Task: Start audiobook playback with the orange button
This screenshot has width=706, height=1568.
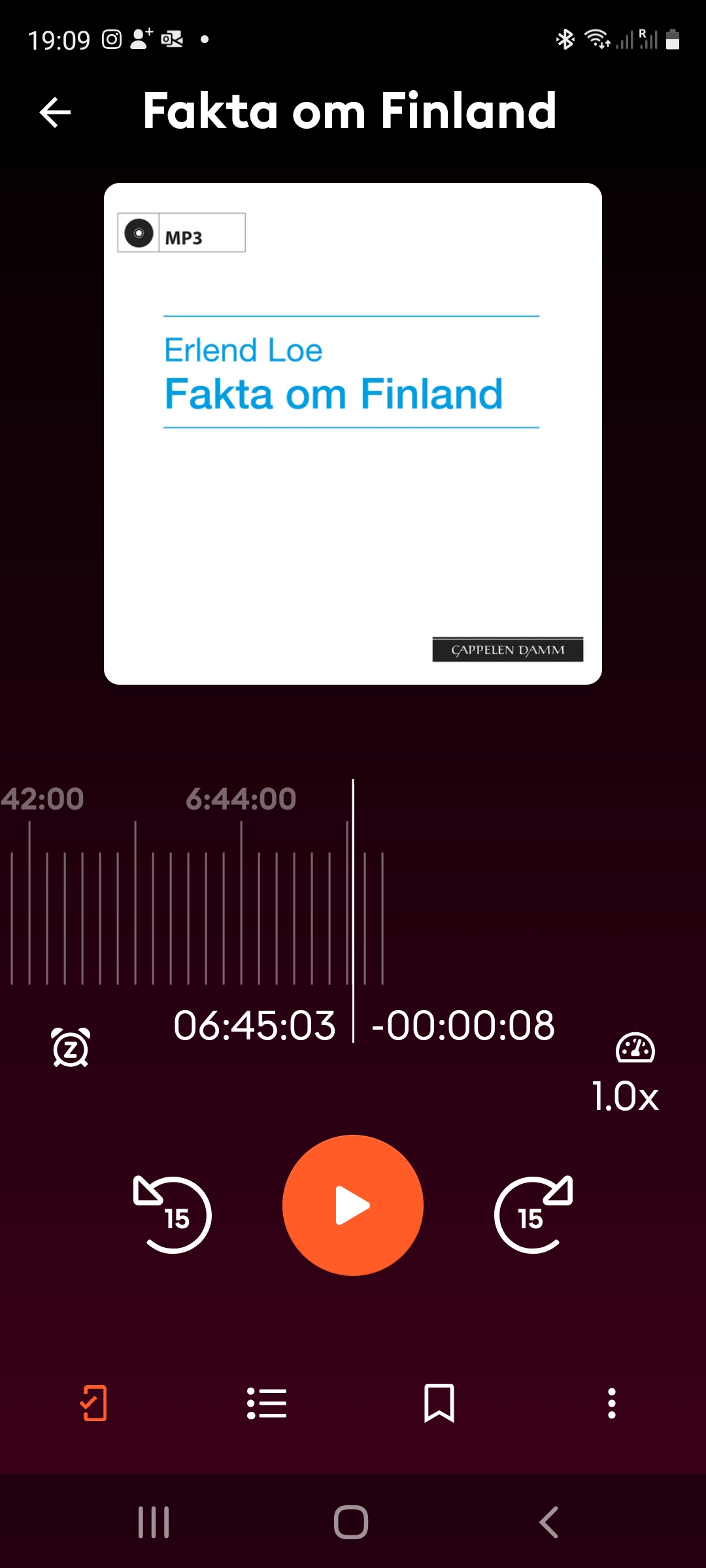Action: click(353, 1205)
